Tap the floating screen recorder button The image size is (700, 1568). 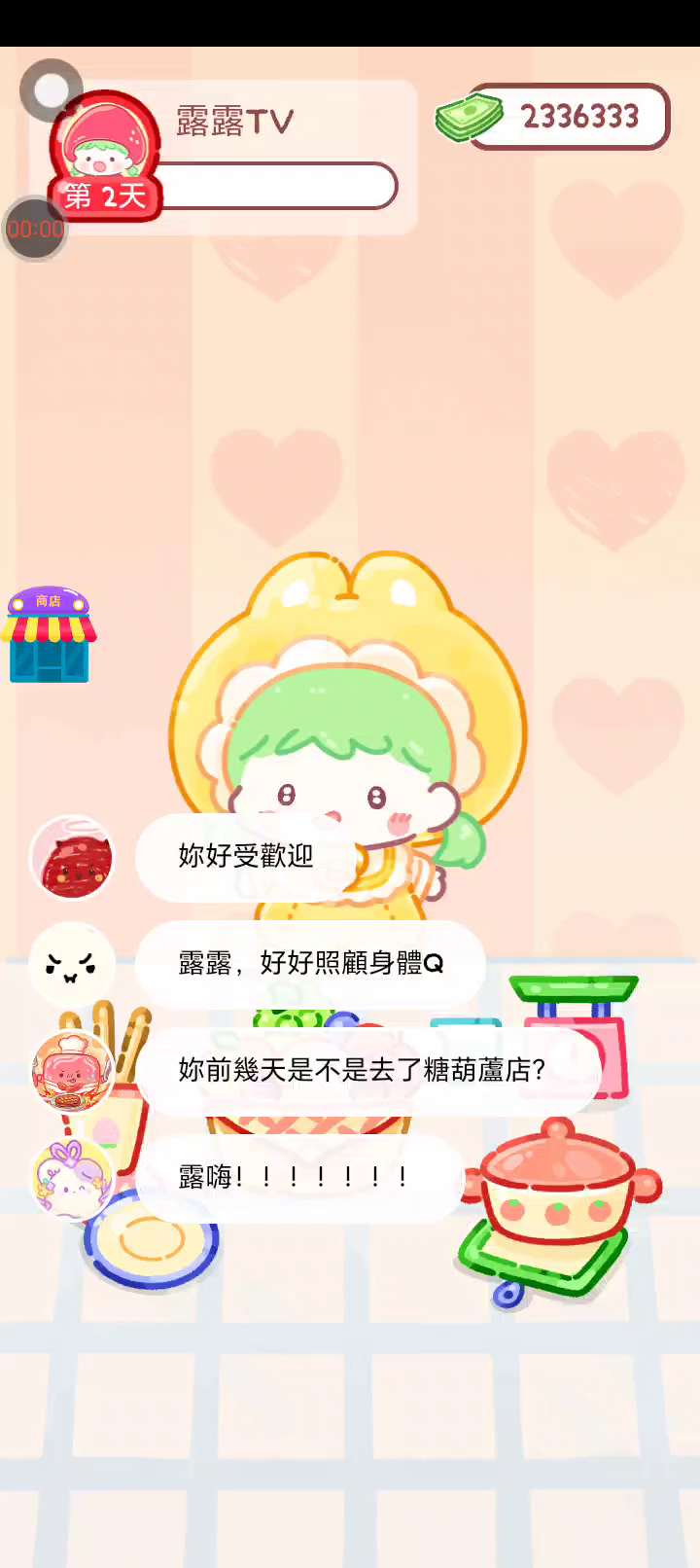pos(51,90)
